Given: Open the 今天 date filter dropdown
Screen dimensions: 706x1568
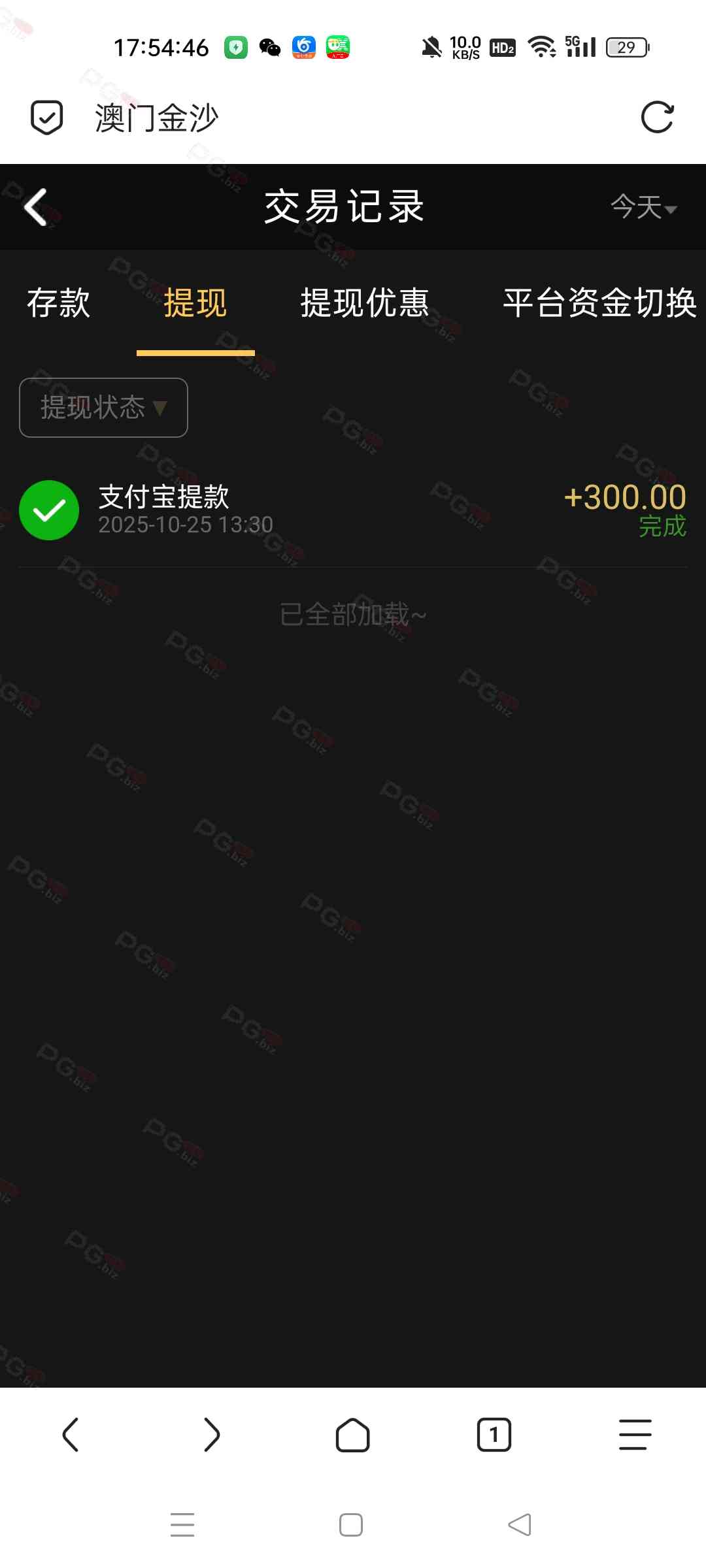Looking at the screenshot, I should tap(643, 208).
